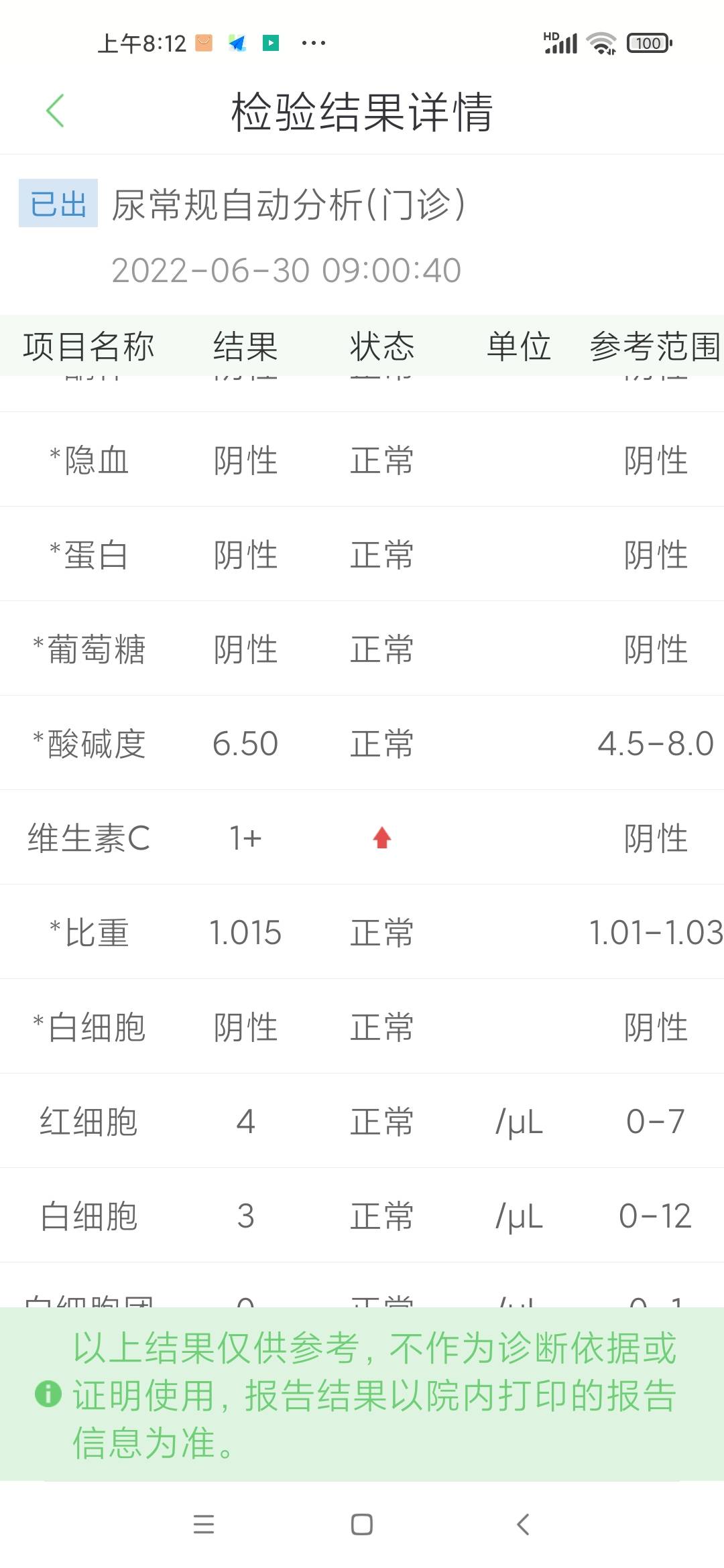Select the 酸碱度 result 6.50
This screenshot has width=724, height=1568.
coord(245,742)
